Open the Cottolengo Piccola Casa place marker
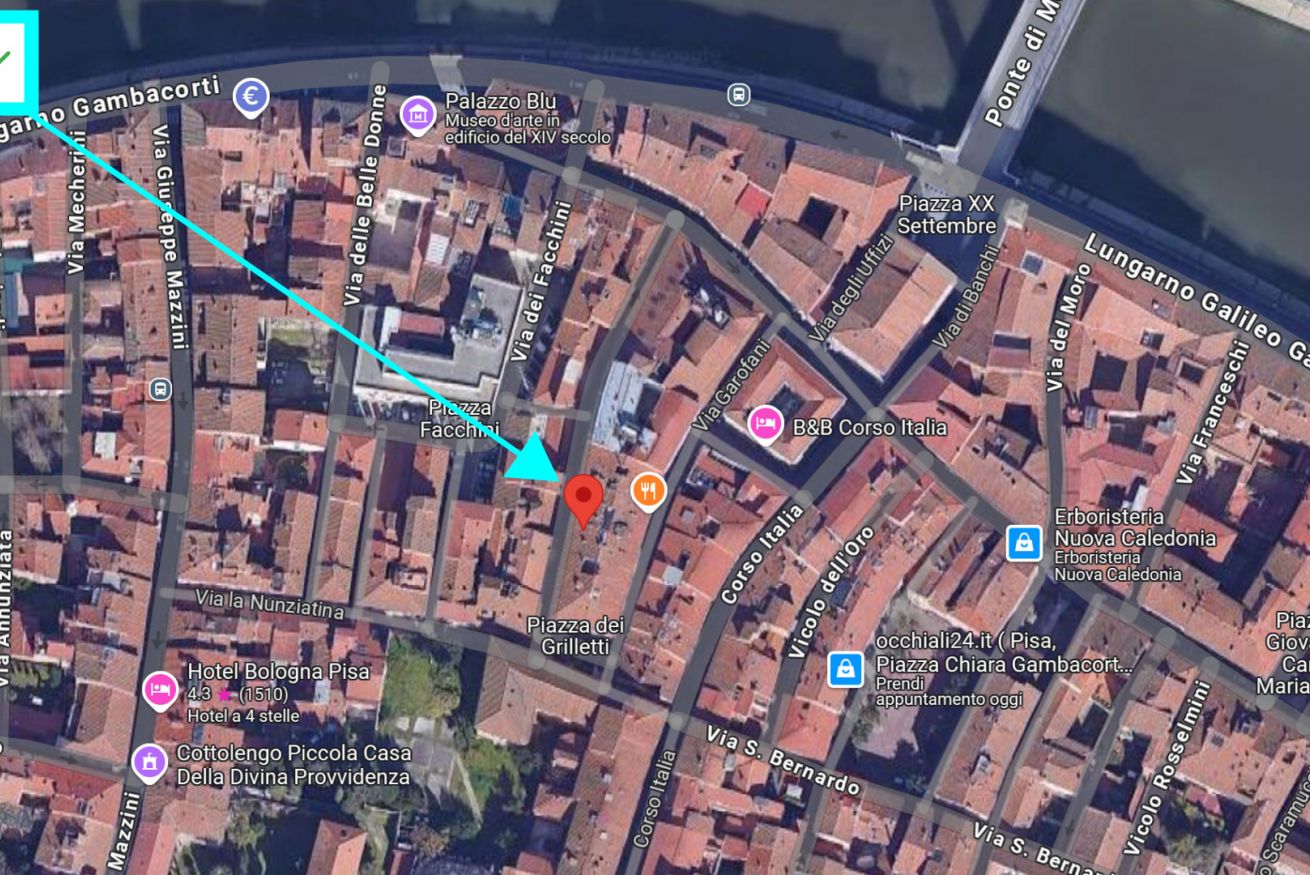1310x875 pixels. pyautogui.click(x=150, y=762)
